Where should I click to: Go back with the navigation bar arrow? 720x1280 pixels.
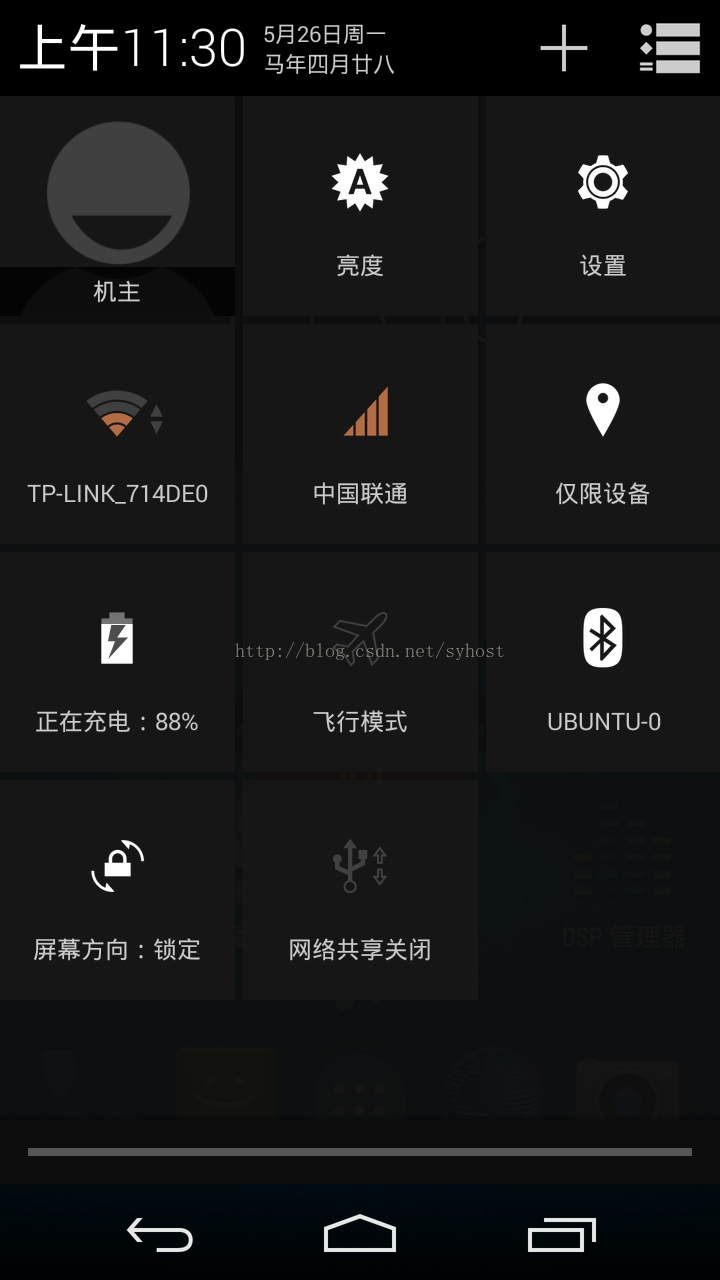point(160,1234)
